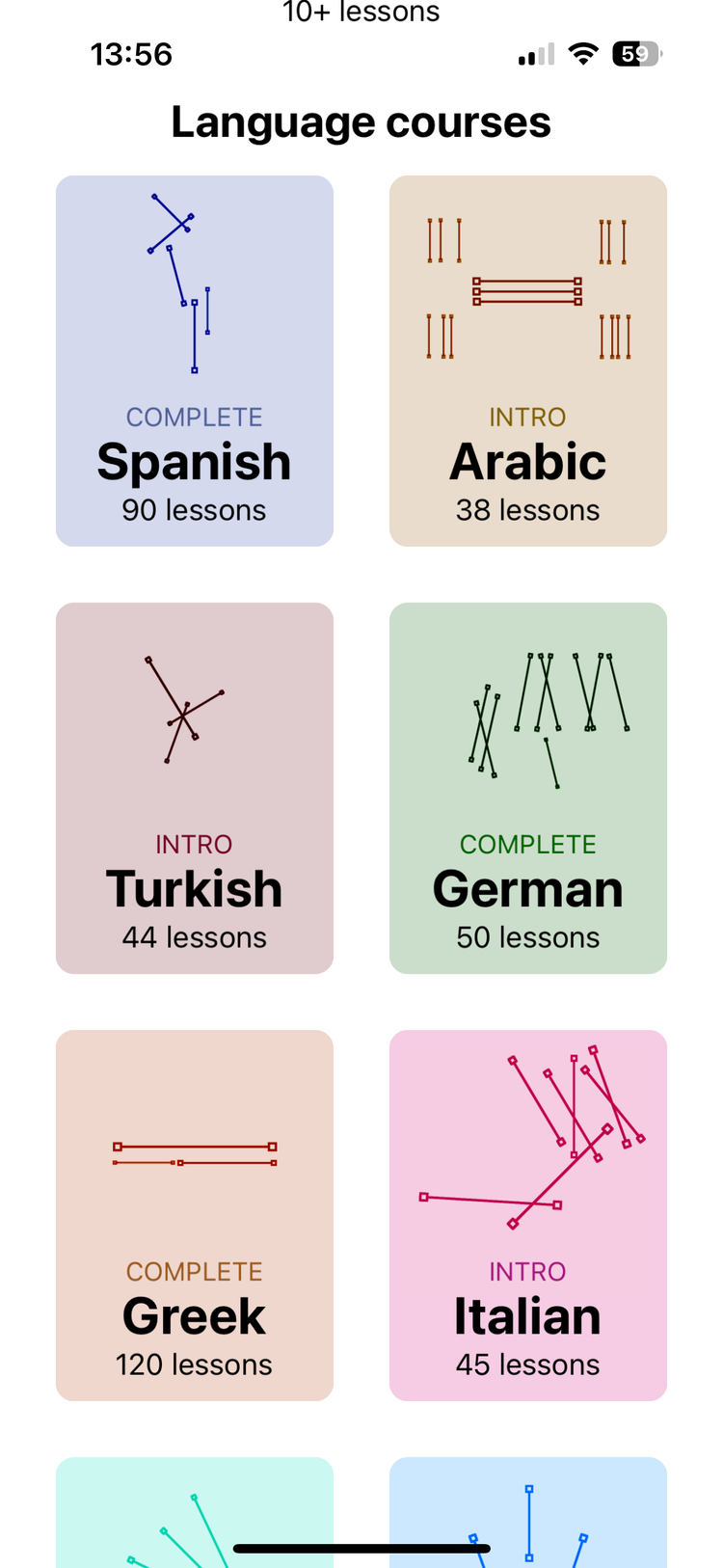723x1568 pixels.
Task: Open the German complete course
Action: click(x=527, y=788)
